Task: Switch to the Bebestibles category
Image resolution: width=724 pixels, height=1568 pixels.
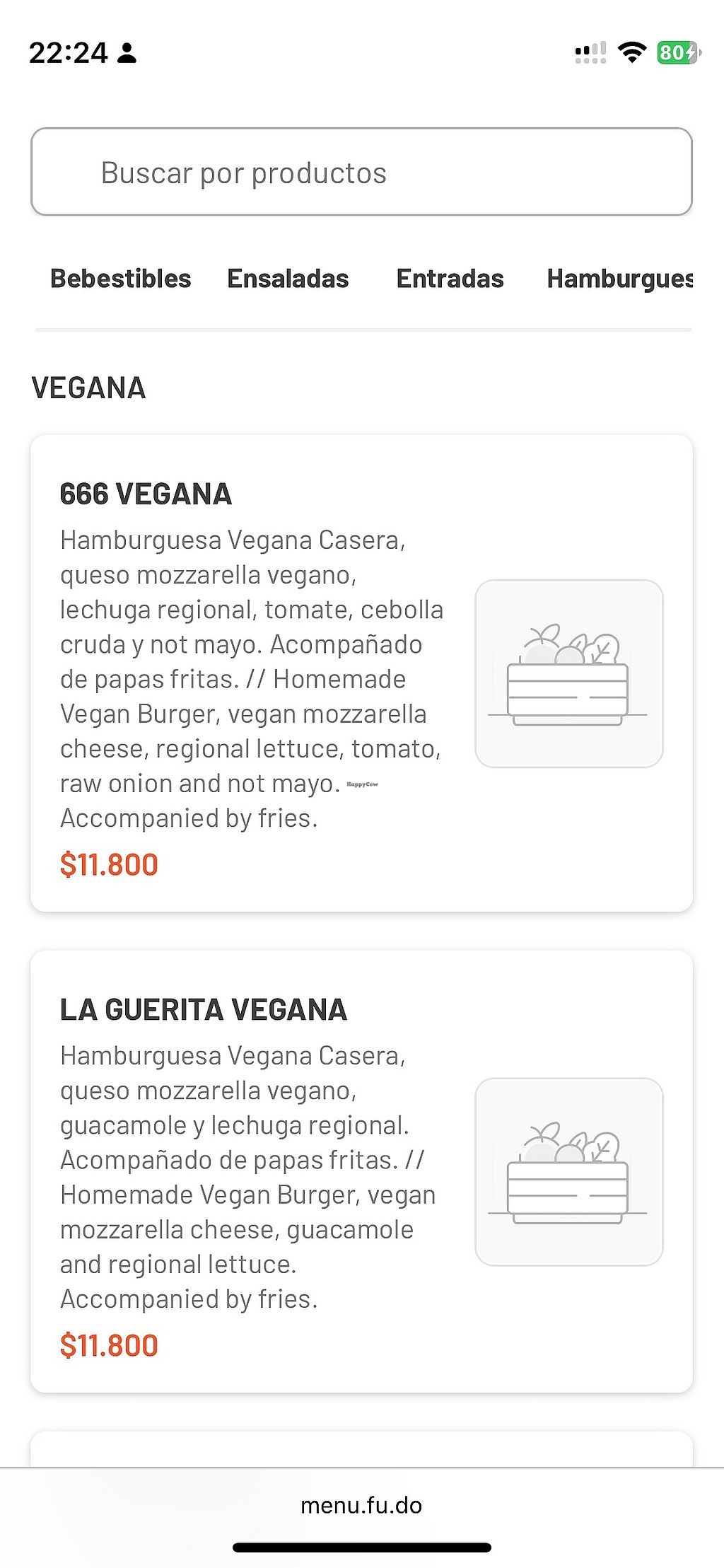Action: [x=120, y=279]
